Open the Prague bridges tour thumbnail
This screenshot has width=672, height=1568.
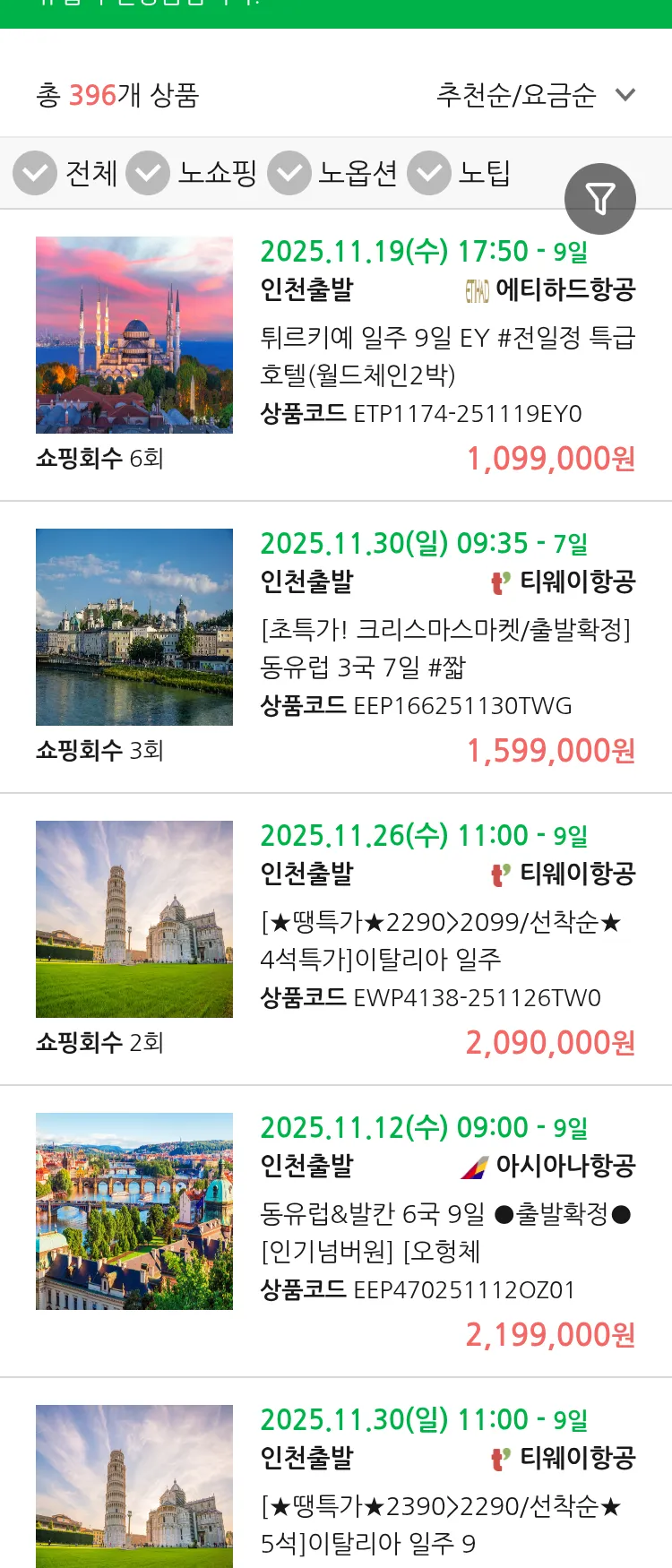pos(134,1210)
